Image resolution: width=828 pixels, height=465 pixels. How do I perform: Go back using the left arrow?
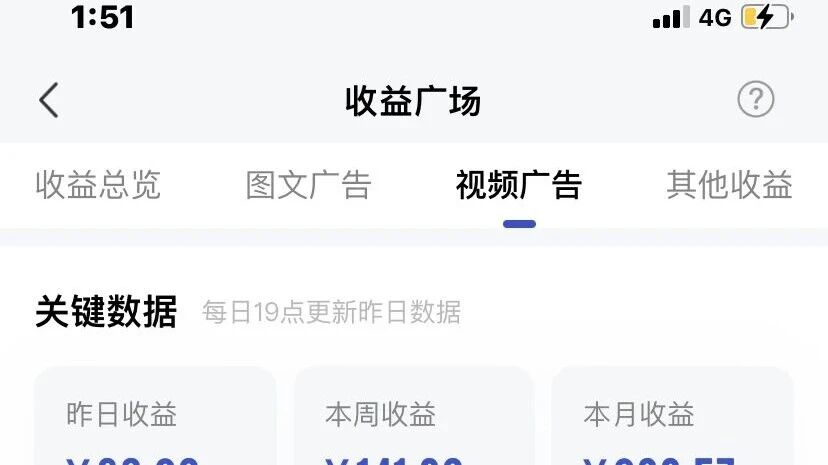pos(49,100)
